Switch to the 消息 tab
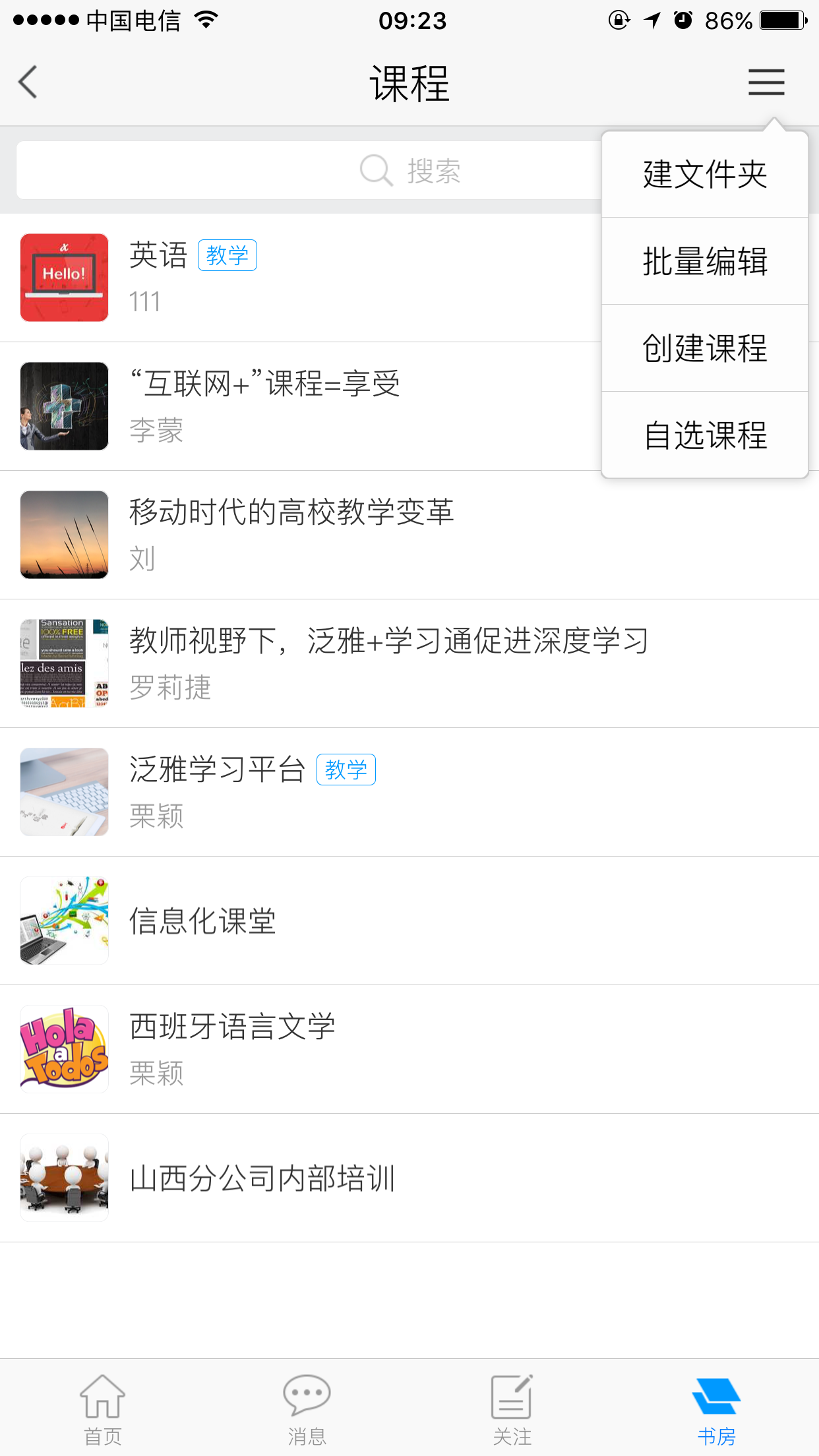Screen dimensions: 819x1456 307,1409
